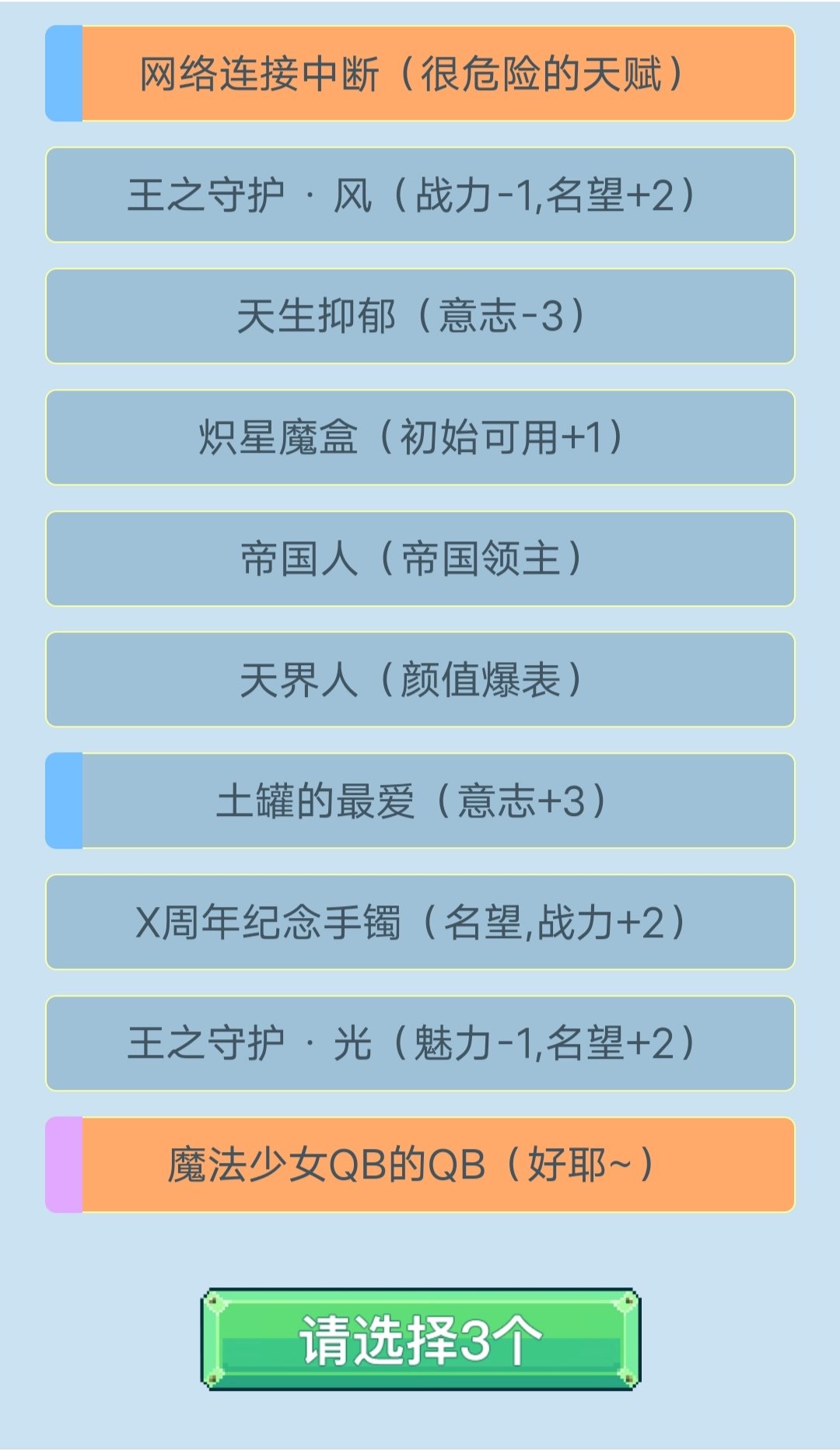Choose the 帝国人 talent
The height and width of the screenshot is (1450, 840).
coord(420,559)
